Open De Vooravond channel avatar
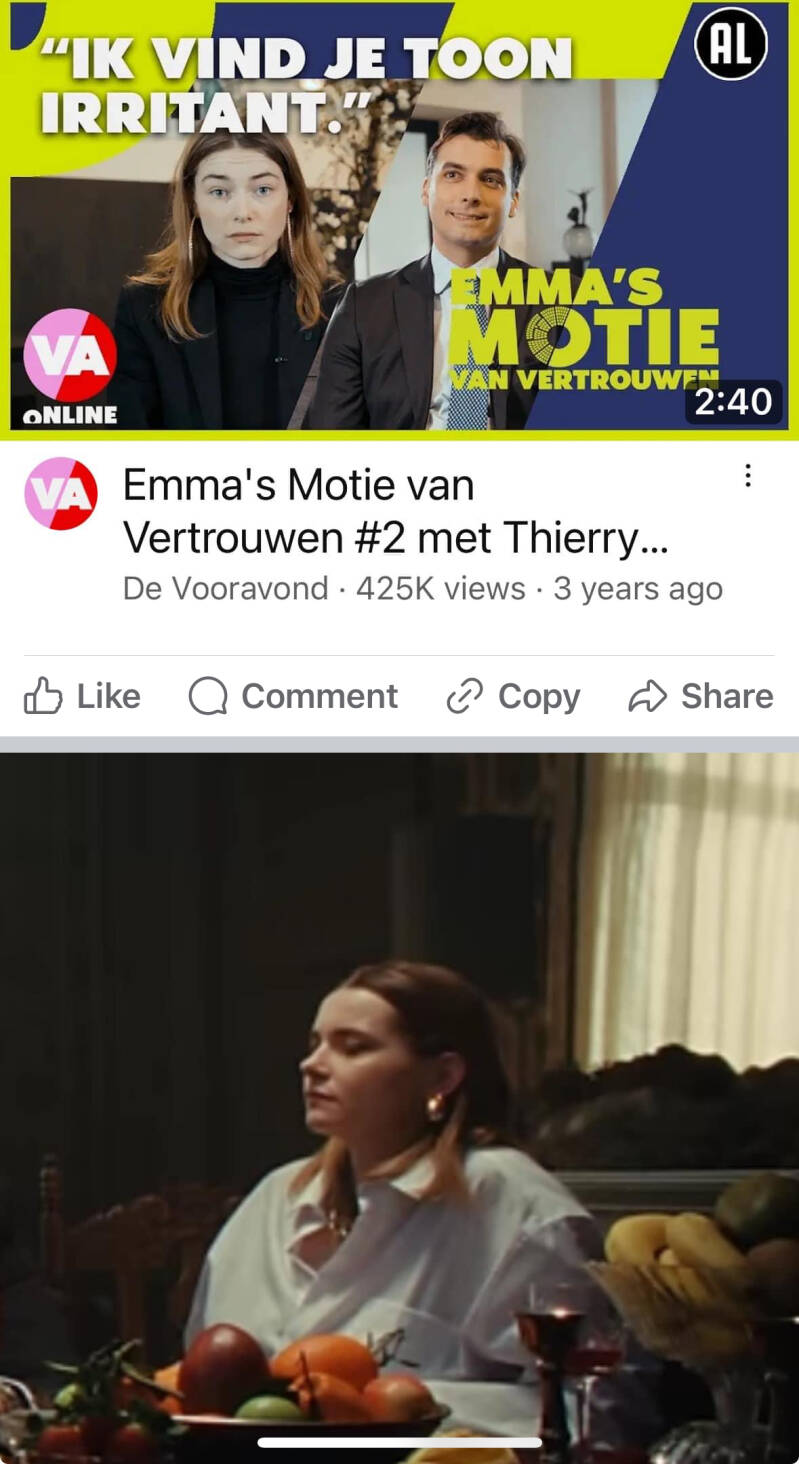 pyautogui.click(x=61, y=493)
